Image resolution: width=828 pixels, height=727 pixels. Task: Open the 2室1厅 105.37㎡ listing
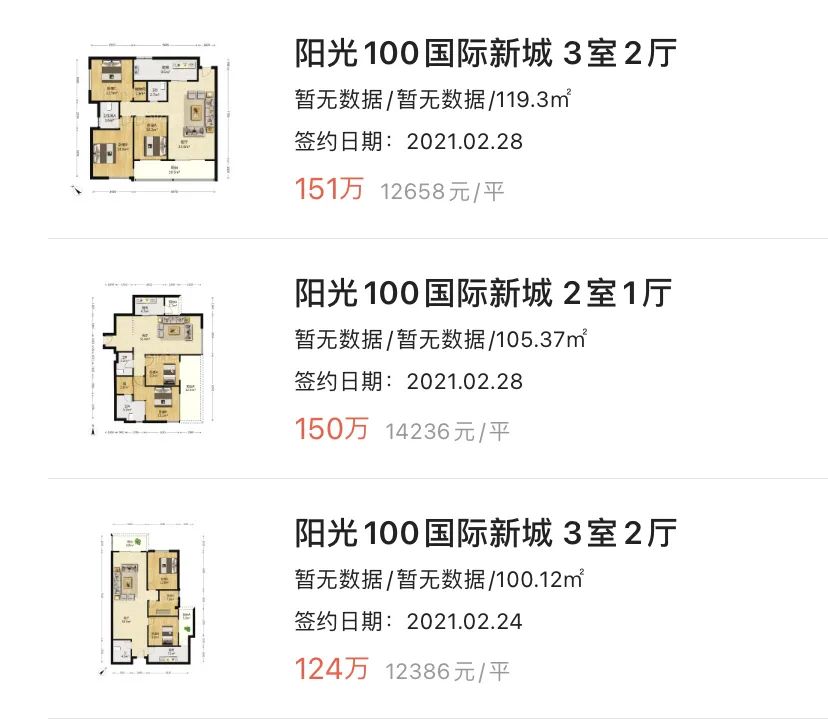pyautogui.click(x=484, y=294)
